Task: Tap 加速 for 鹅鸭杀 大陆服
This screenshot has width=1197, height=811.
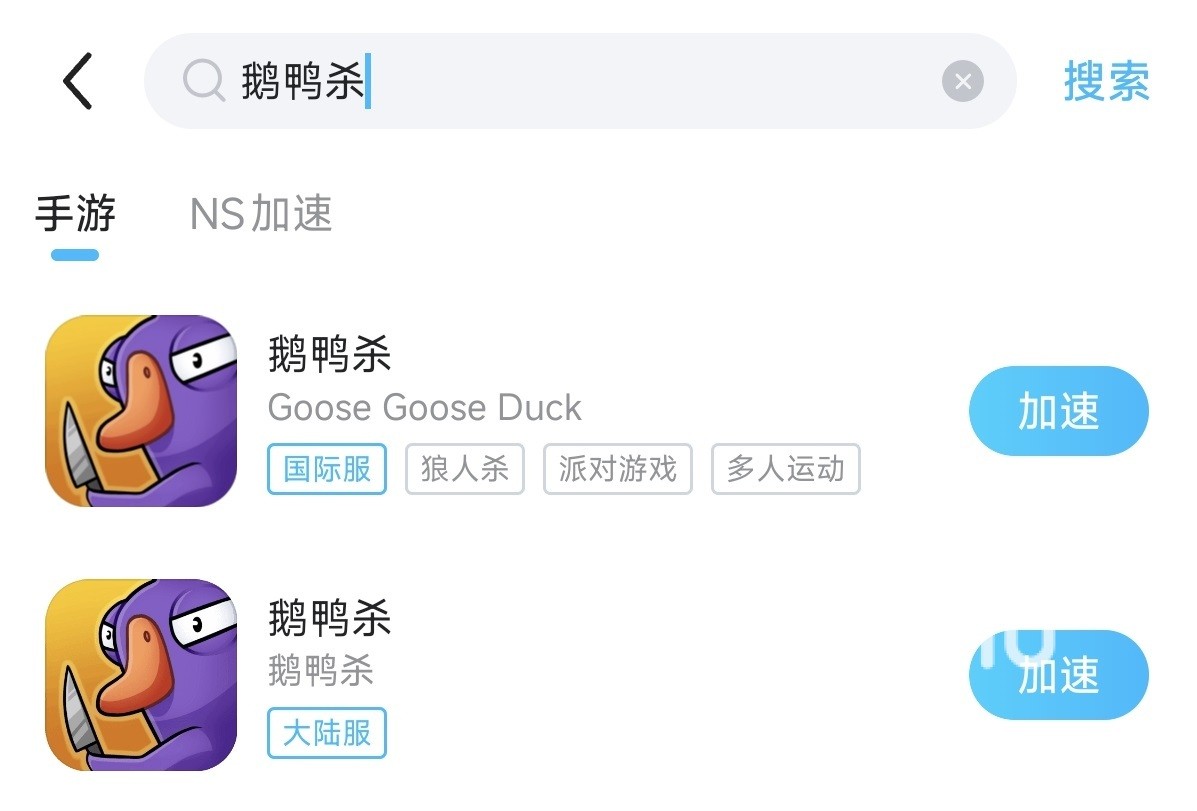Action: pos(1058,675)
